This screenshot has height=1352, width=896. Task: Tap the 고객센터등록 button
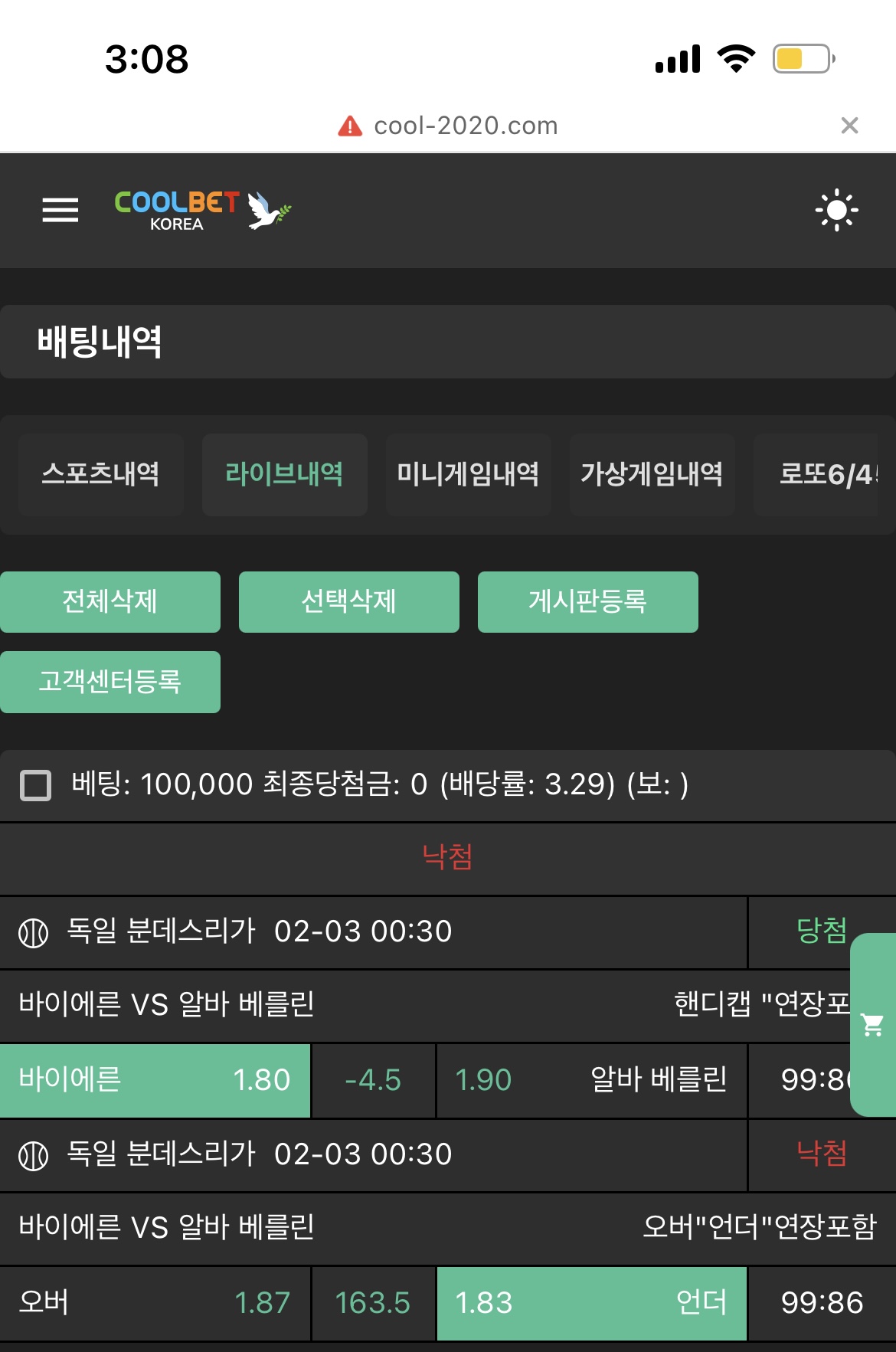click(110, 682)
